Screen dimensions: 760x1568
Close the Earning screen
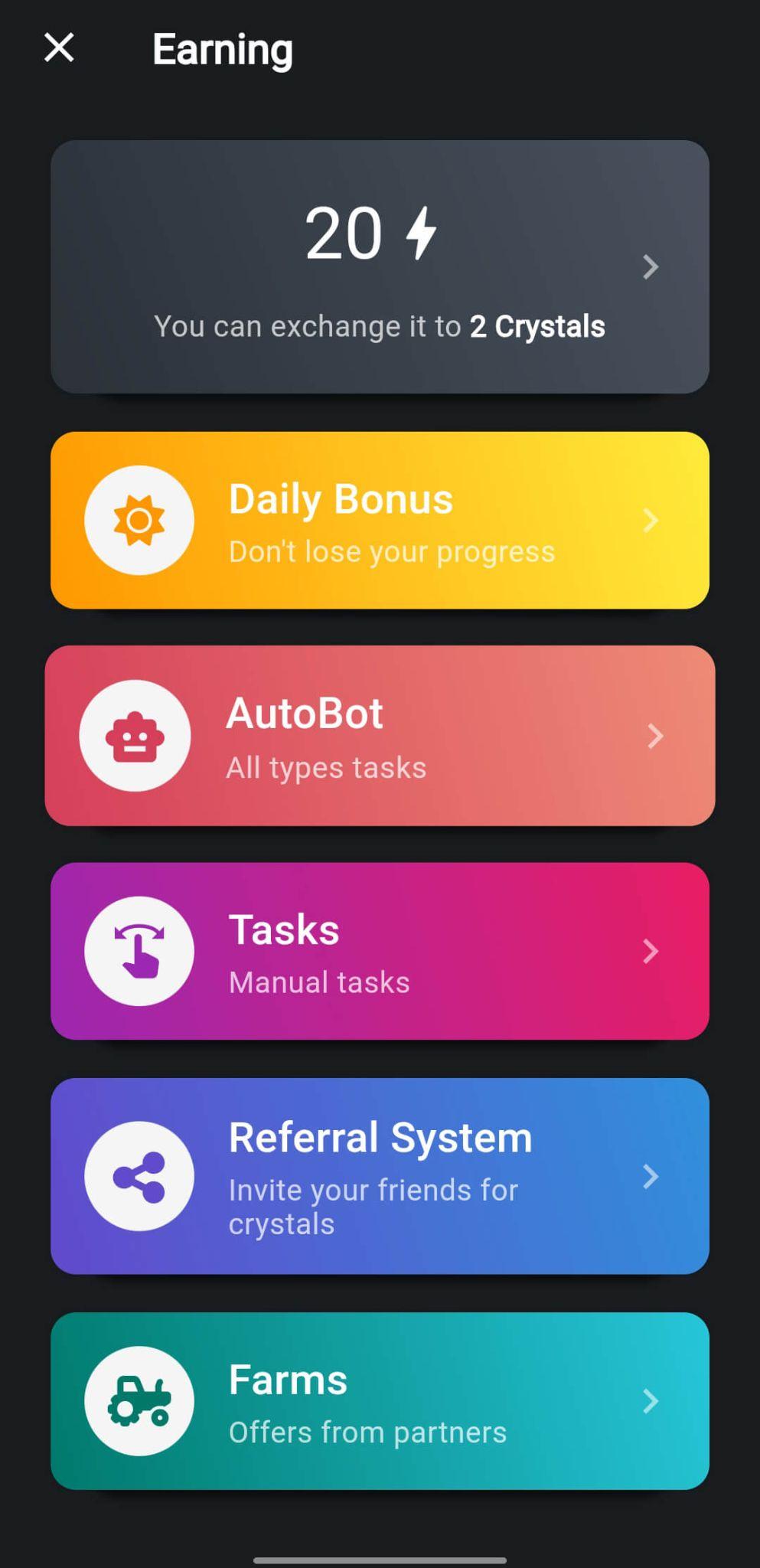tap(59, 48)
